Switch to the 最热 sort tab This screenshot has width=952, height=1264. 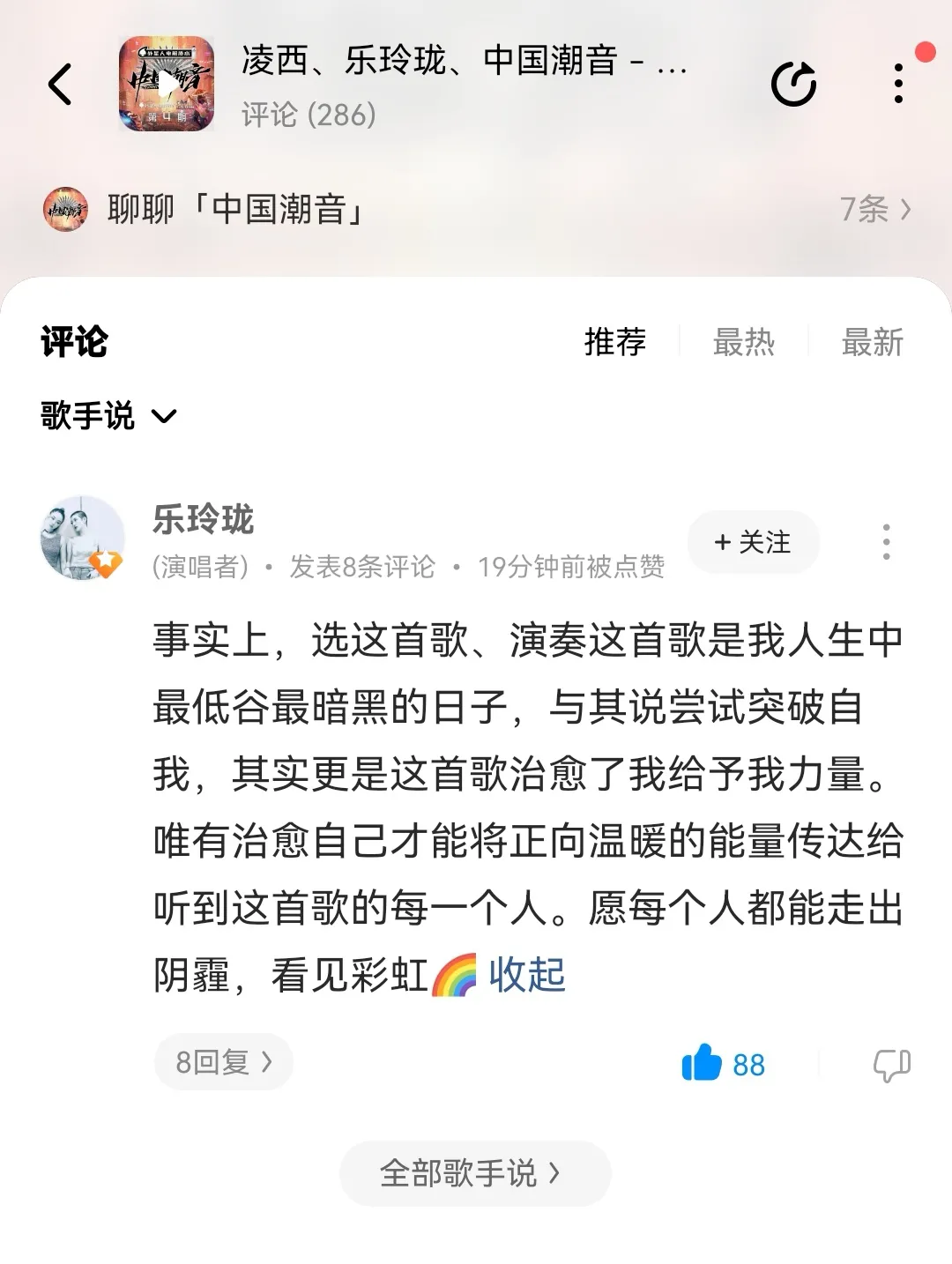click(x=744, y=342)
